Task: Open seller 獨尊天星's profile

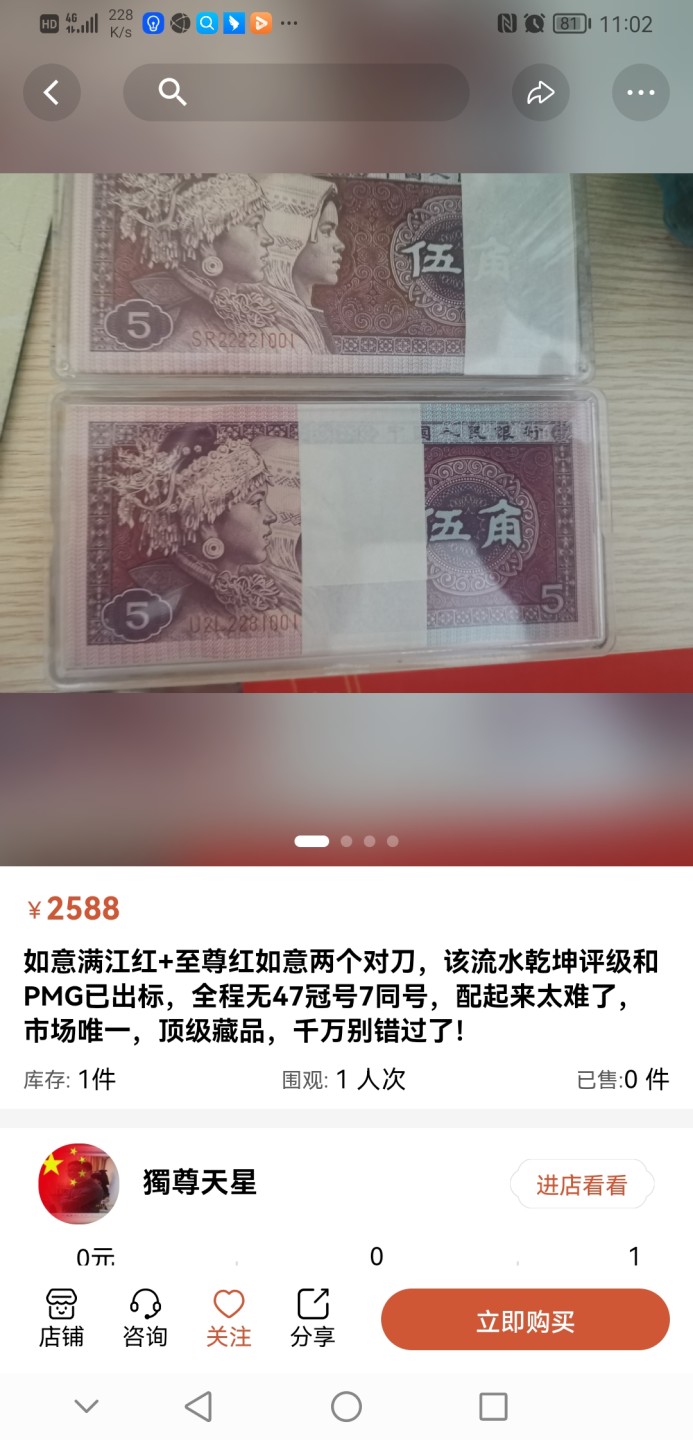Action: [199, 1182]
